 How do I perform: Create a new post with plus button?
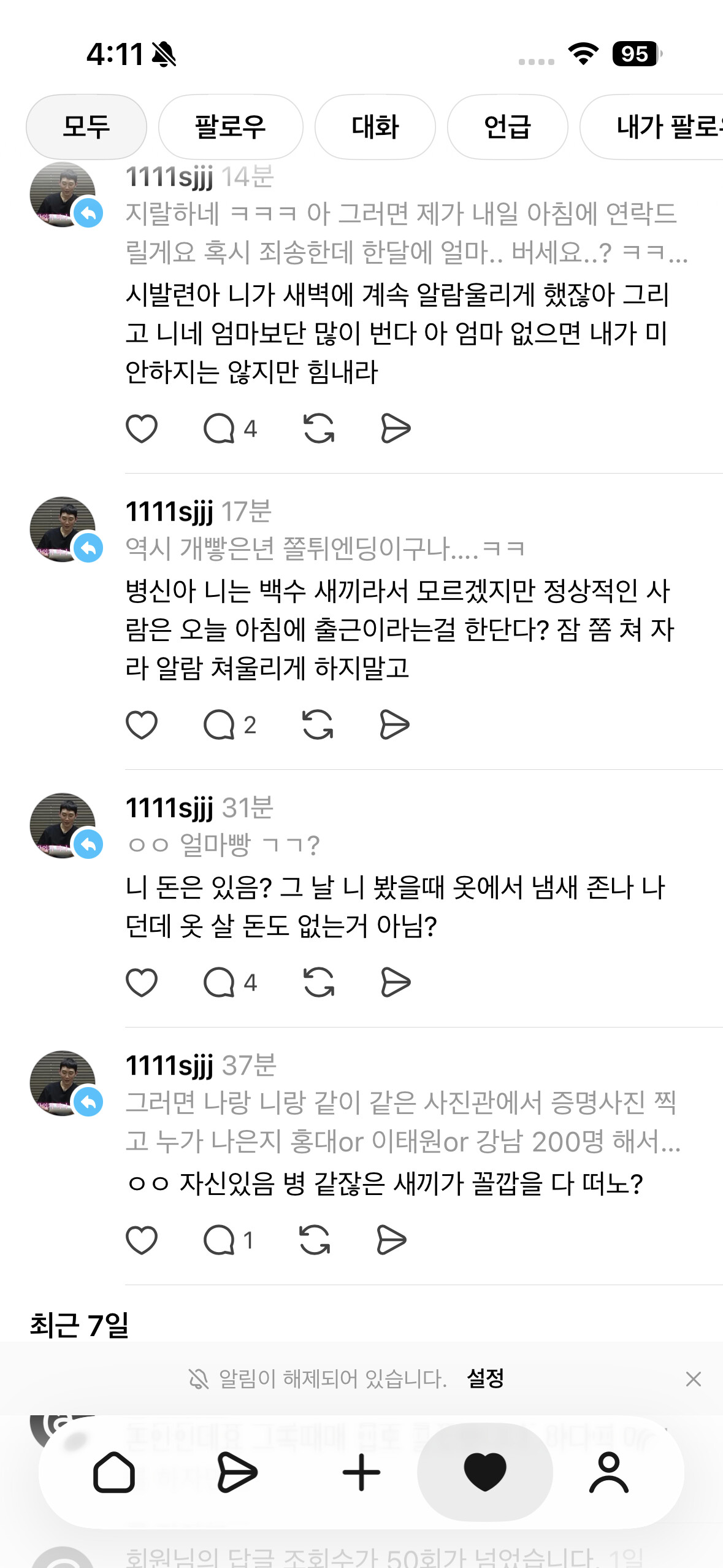click(361, 1472)
